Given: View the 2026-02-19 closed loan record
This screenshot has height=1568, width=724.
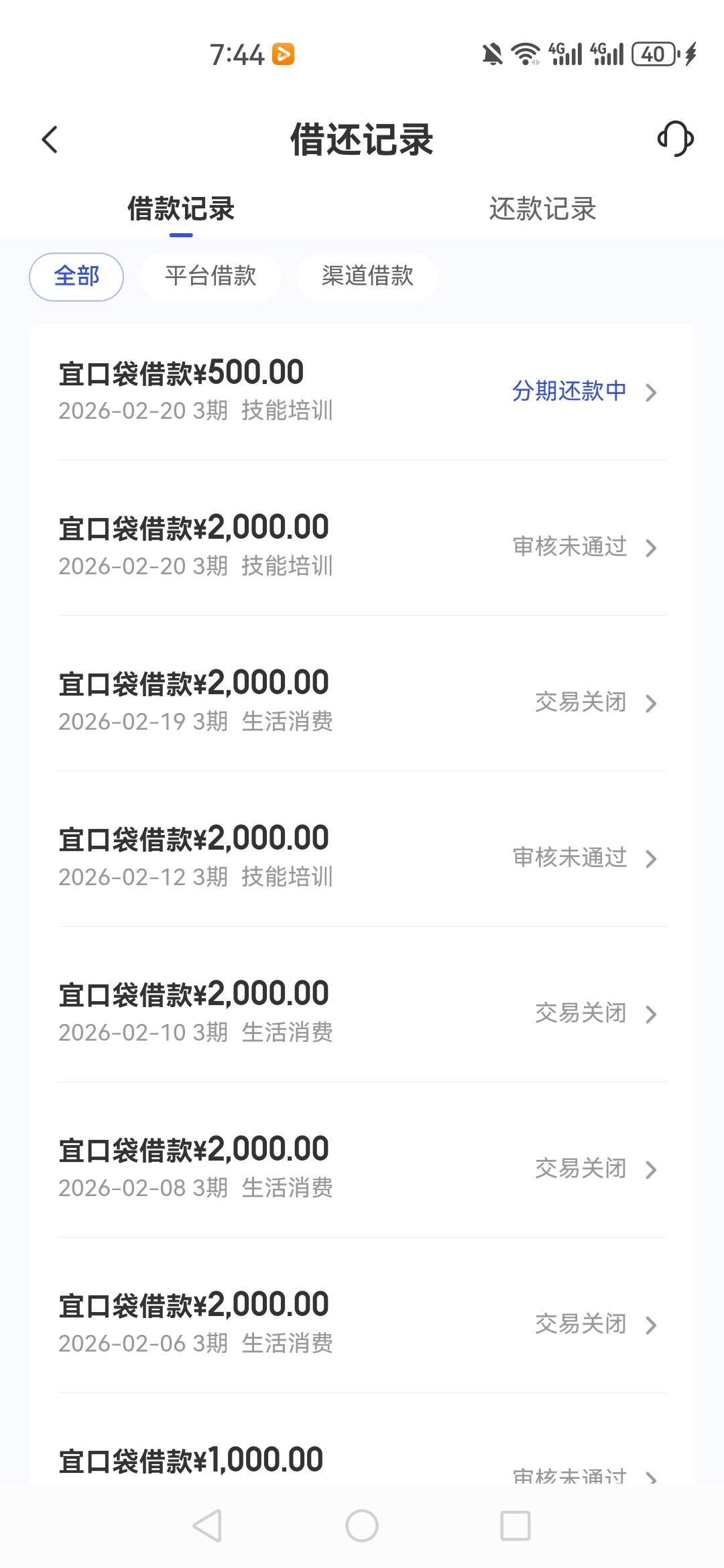Looking at the screenshot, I should 362,702.
